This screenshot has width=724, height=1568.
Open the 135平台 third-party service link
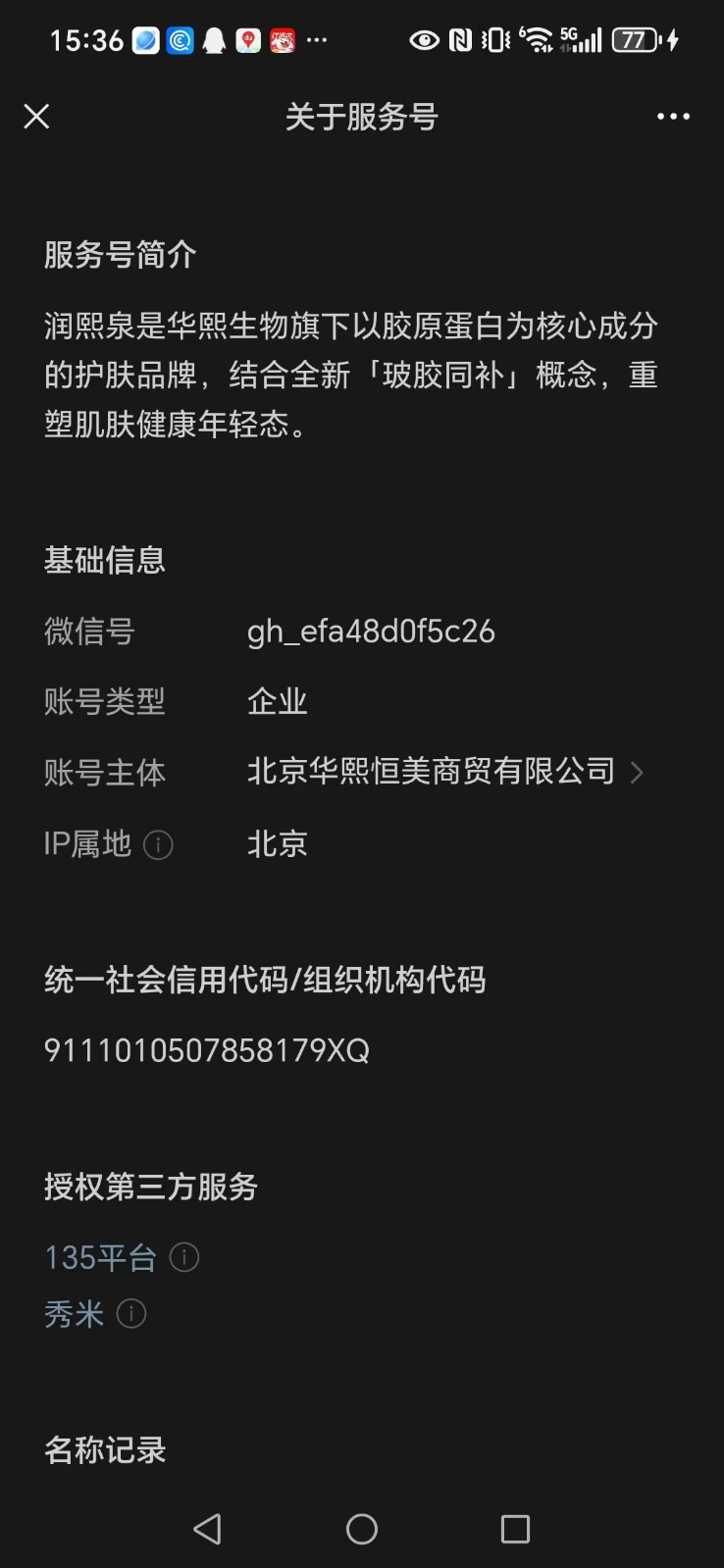[x=100, y=1257]
